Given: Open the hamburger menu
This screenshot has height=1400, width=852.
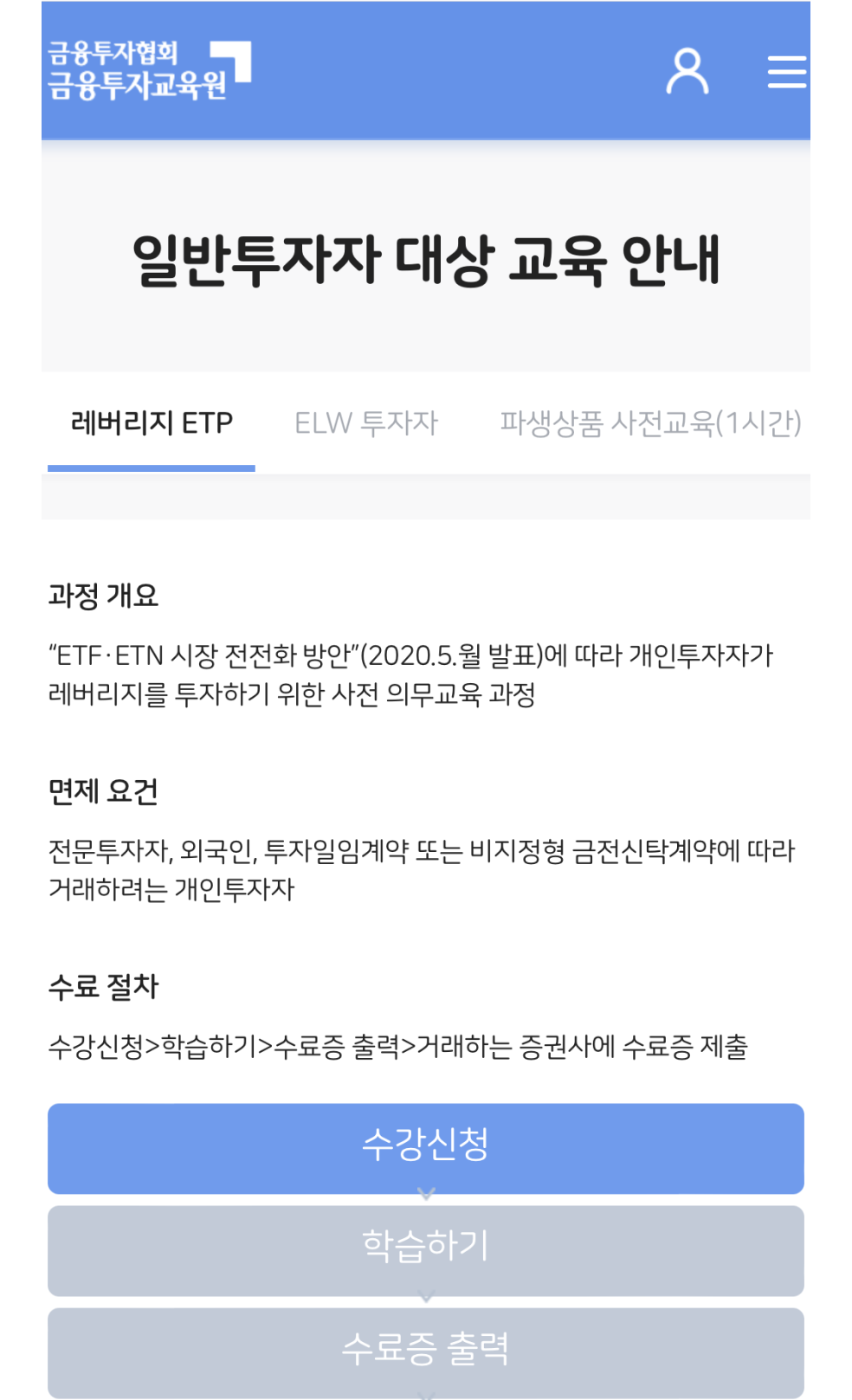Looking at the screenshot, I should click(786, 71).
